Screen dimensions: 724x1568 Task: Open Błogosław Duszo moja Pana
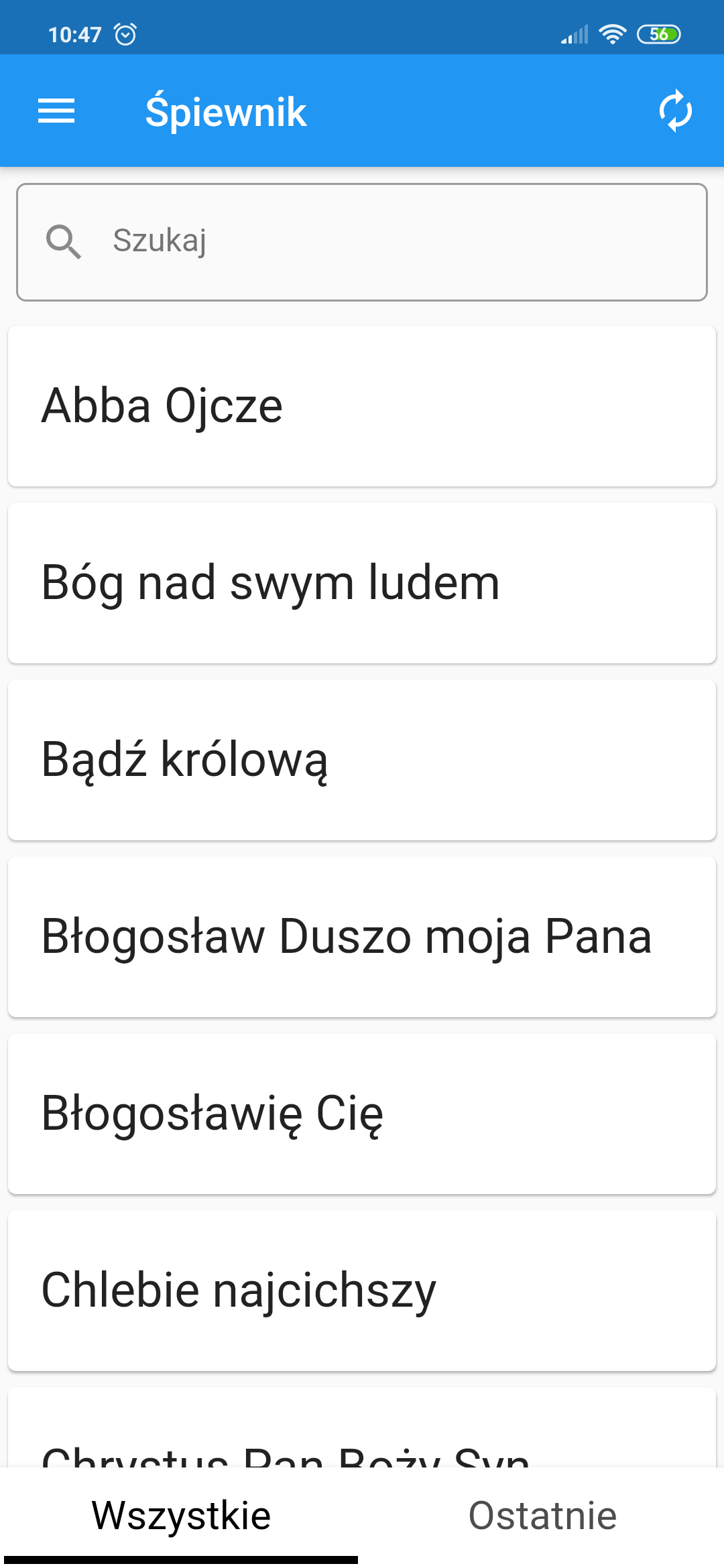362,937
